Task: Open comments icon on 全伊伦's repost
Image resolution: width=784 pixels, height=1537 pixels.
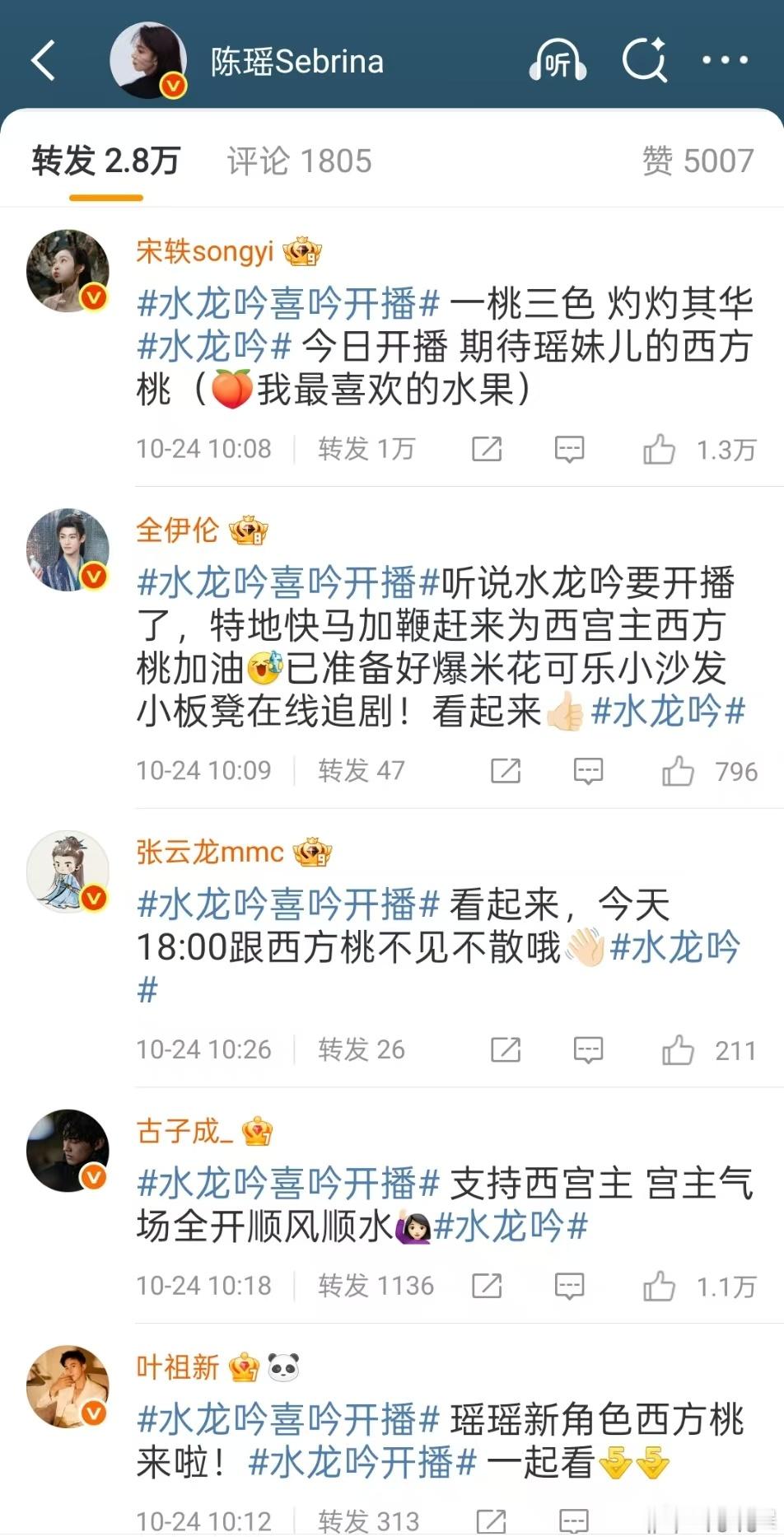Action: [586, 771]
